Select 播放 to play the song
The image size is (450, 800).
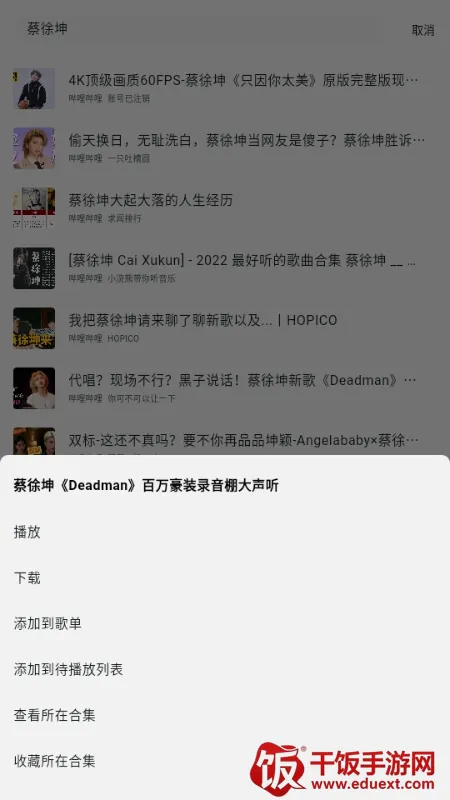click(x=225, y=532)
